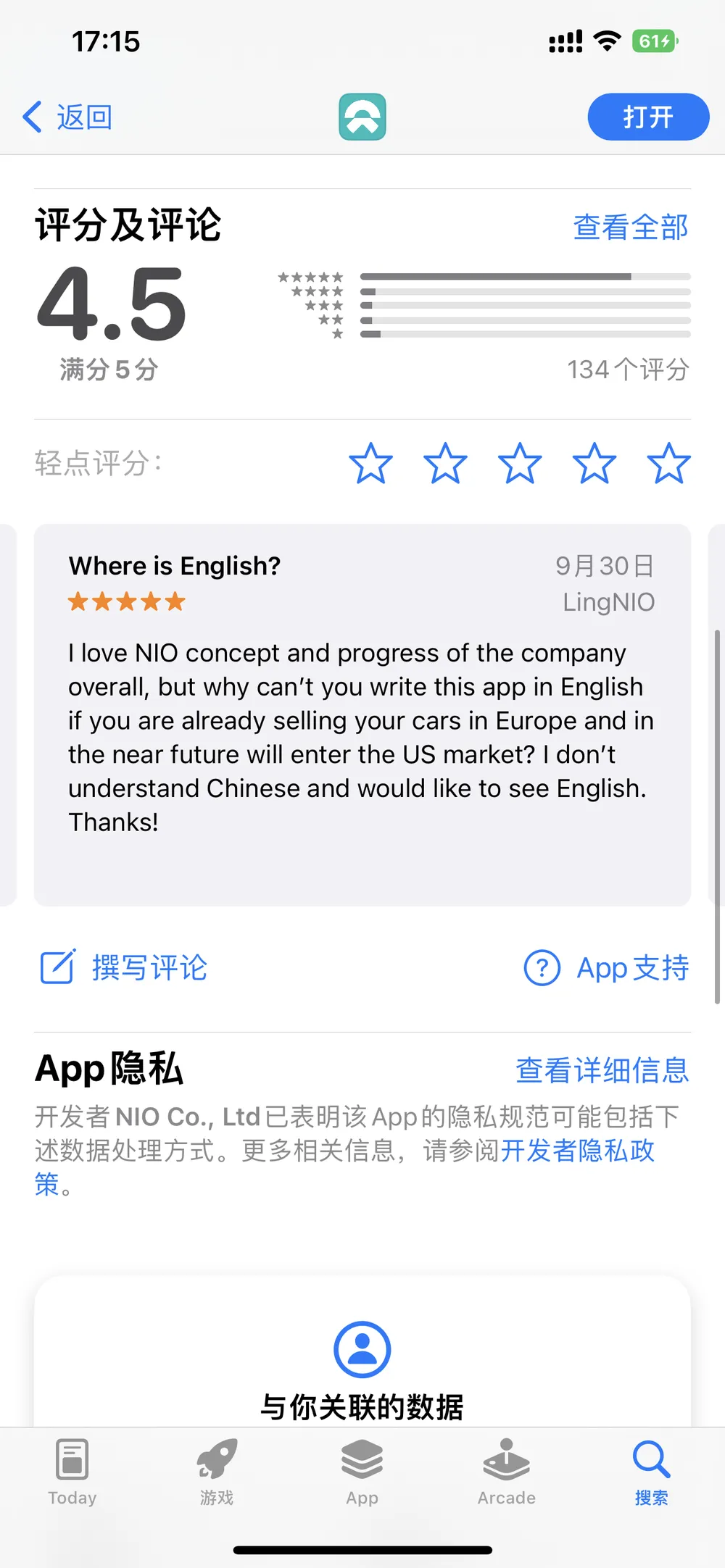Rate the app one star
This screenshot has width=725, height=1568.
click(370, 464)
